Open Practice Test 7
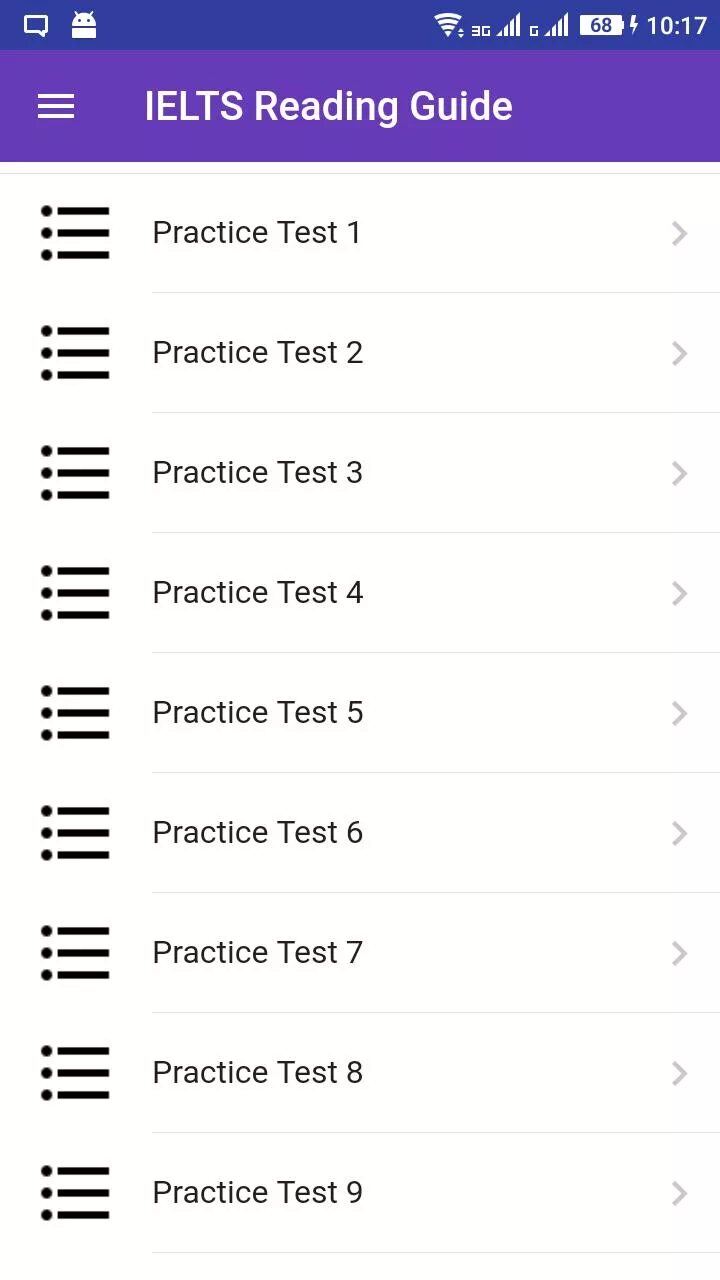The height and width of the screenshot is (1280, 720). 360,953
